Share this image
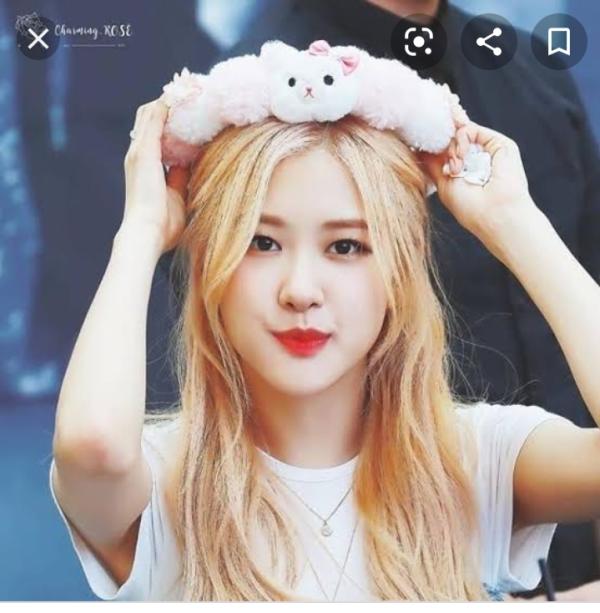600x613 pixels. pyautogui.click(x=488, y=41)
